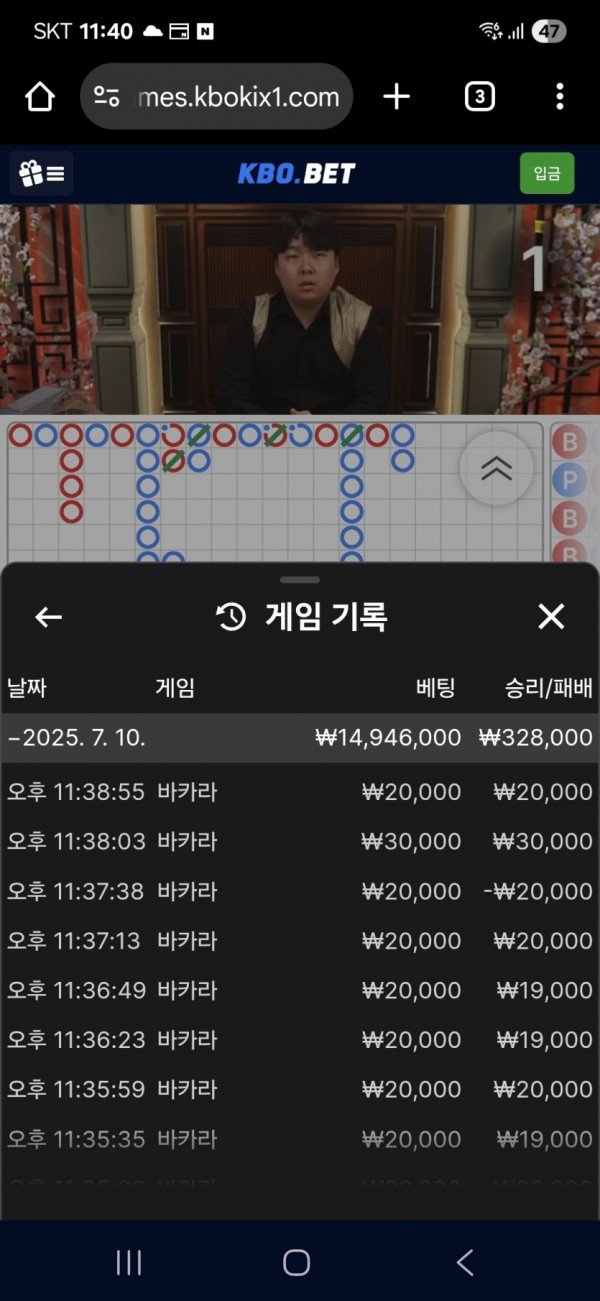Viewport: 600px width, 1301px height.
Task: Show the open tabs switcher
Action: (x=480, y=97)
